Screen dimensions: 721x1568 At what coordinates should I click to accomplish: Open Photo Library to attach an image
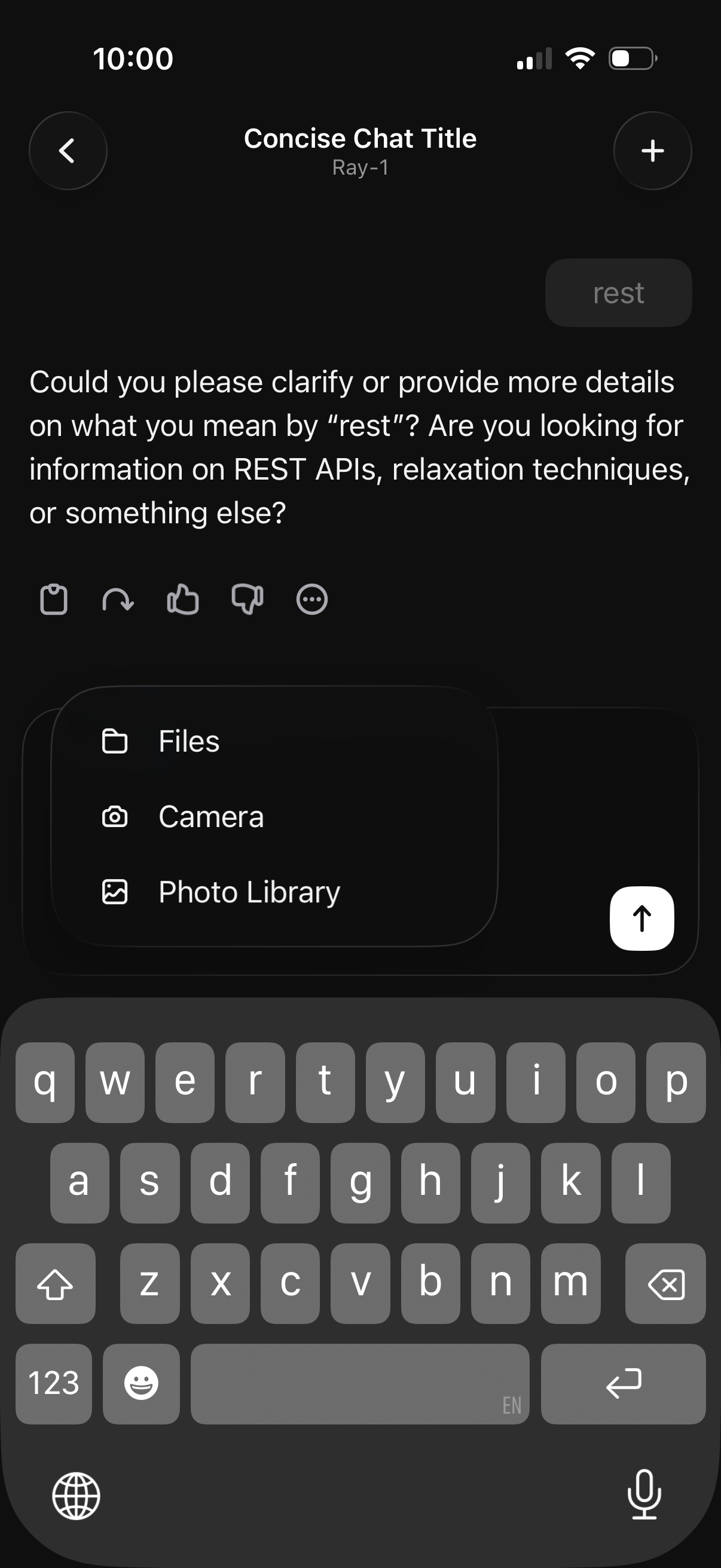(248, 892)
